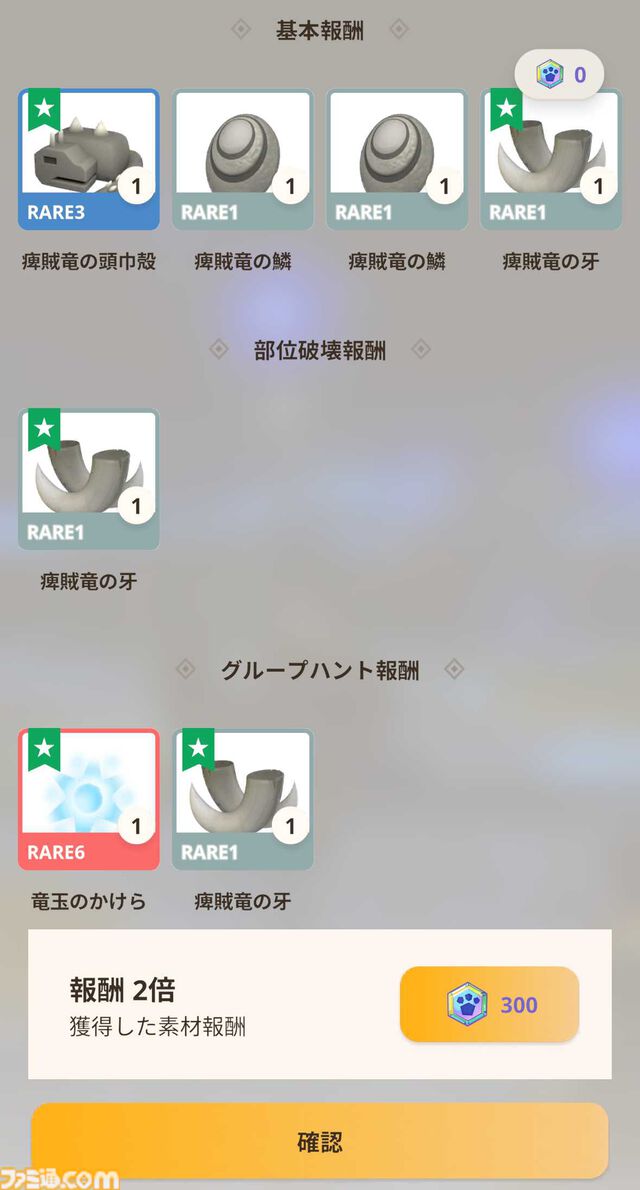Screen dimensions: 640x1190
Task: Inspect 痺賊竜の牙 in 基本報酬
Action: pos(551,160)
